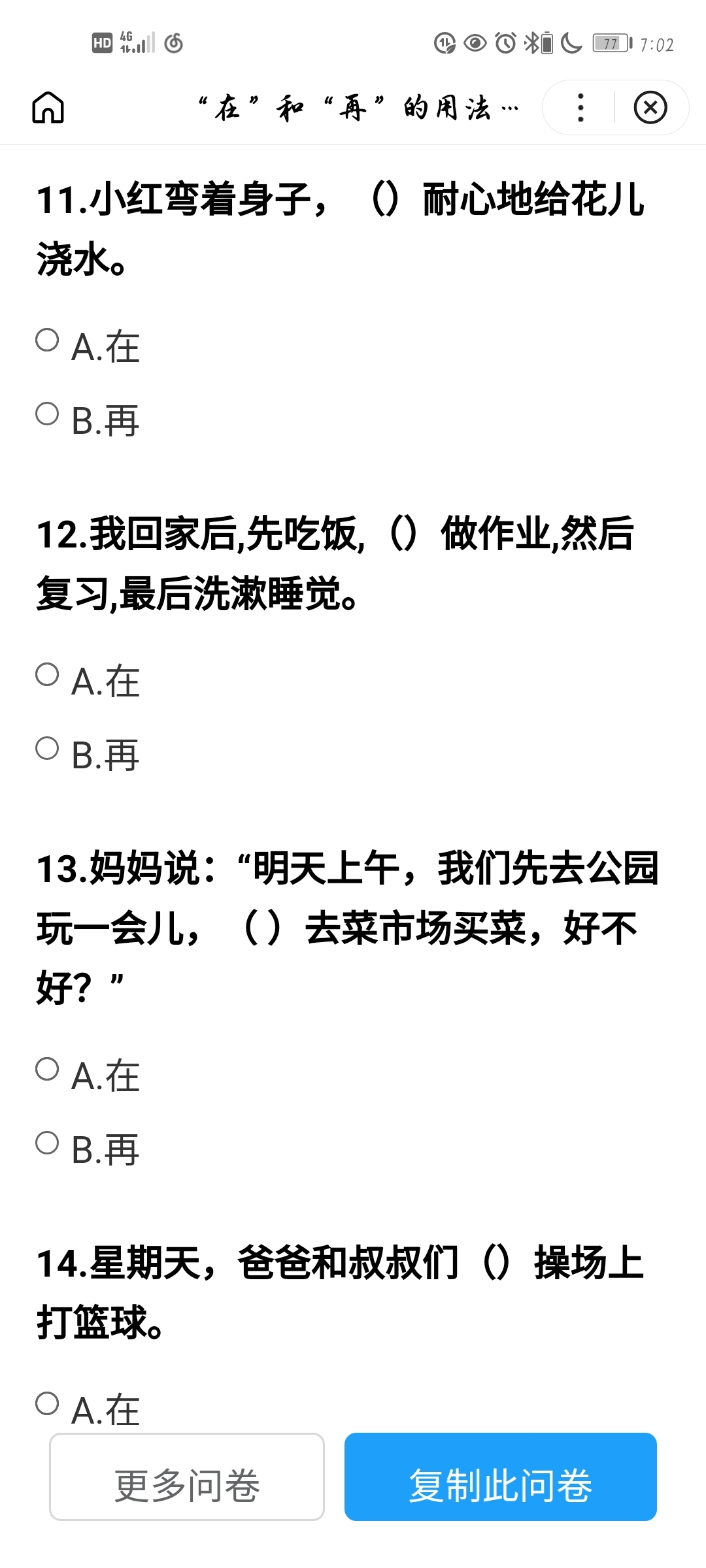
Task: Open the three-dot more options menu
Action: [580, 108]
